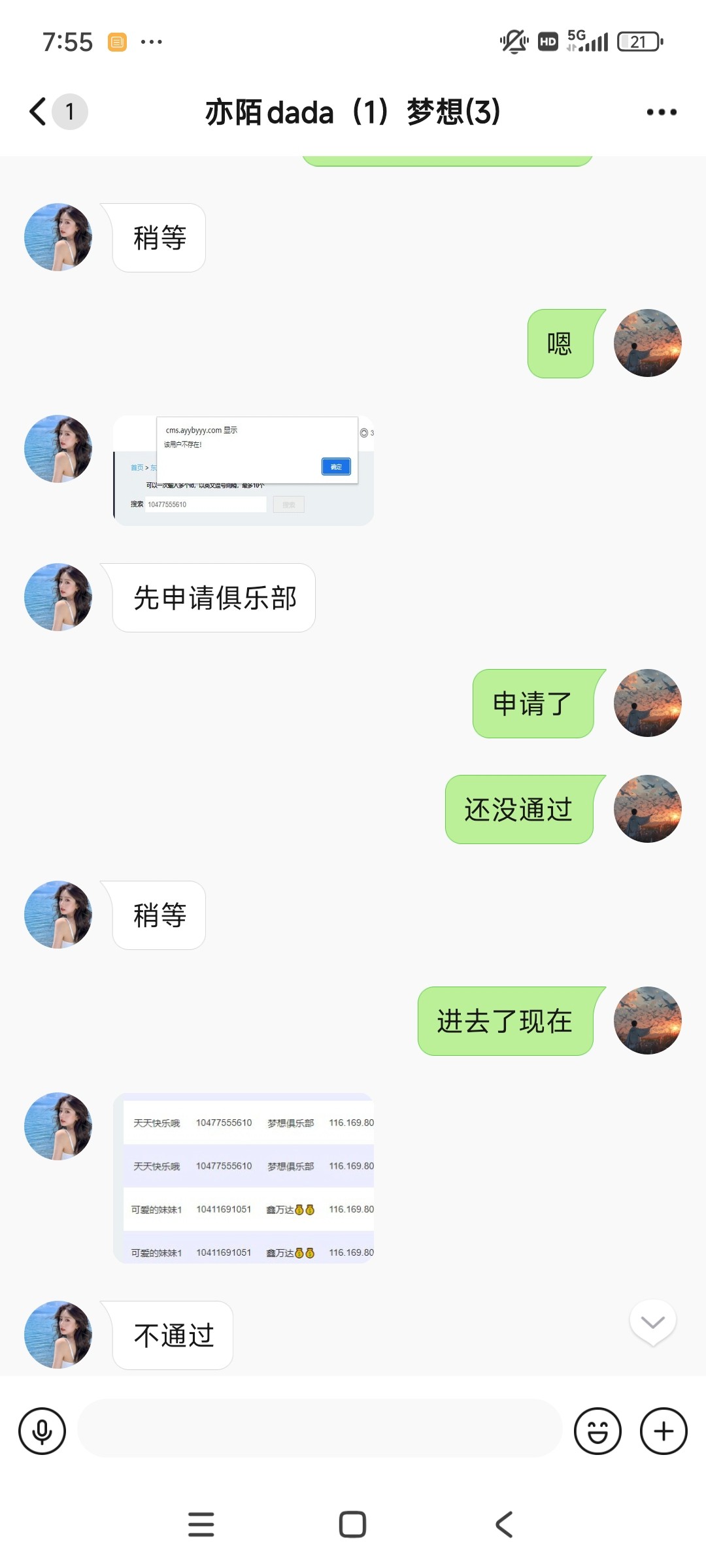
Task: Open the plus attachments menu
Action: [x=664, y=1431]
